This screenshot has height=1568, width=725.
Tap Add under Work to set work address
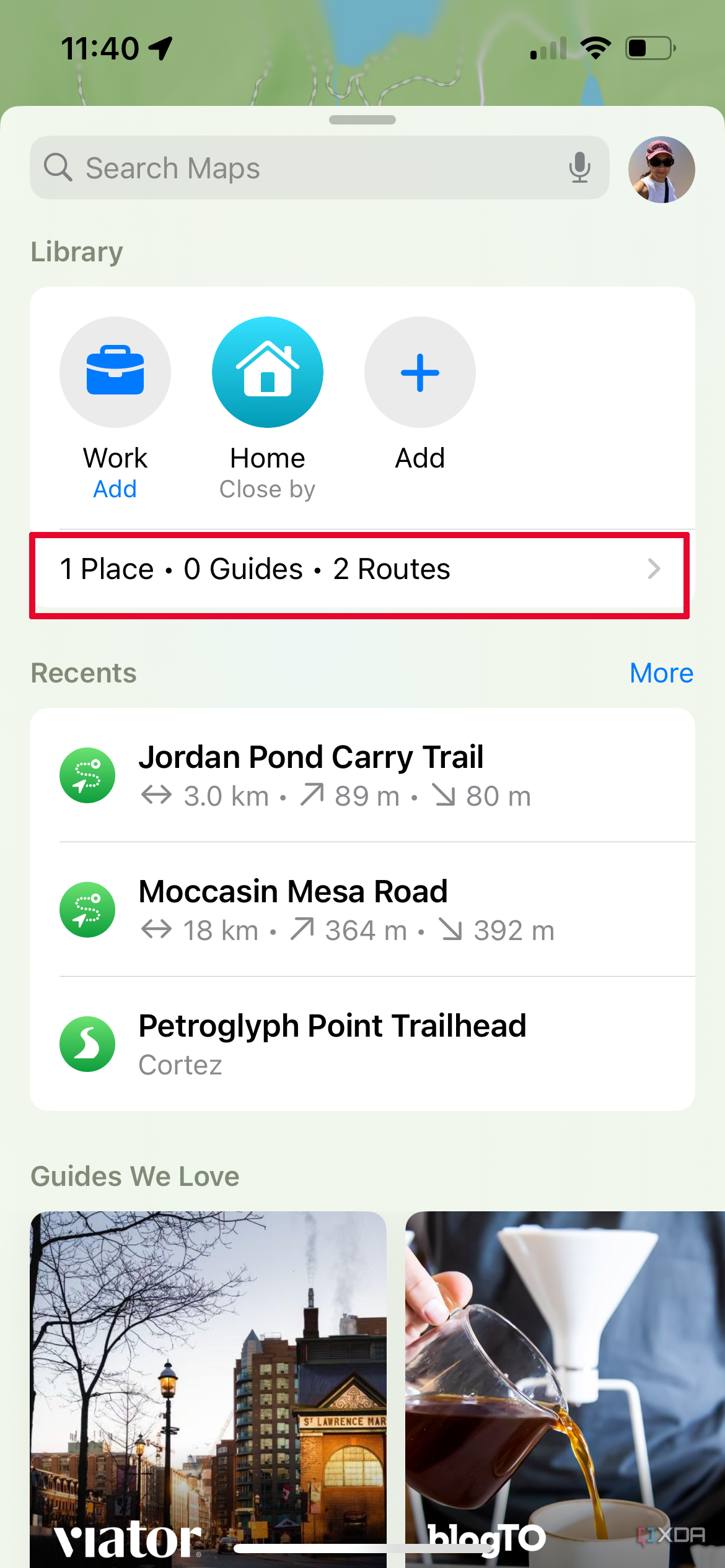coord(115,489)
